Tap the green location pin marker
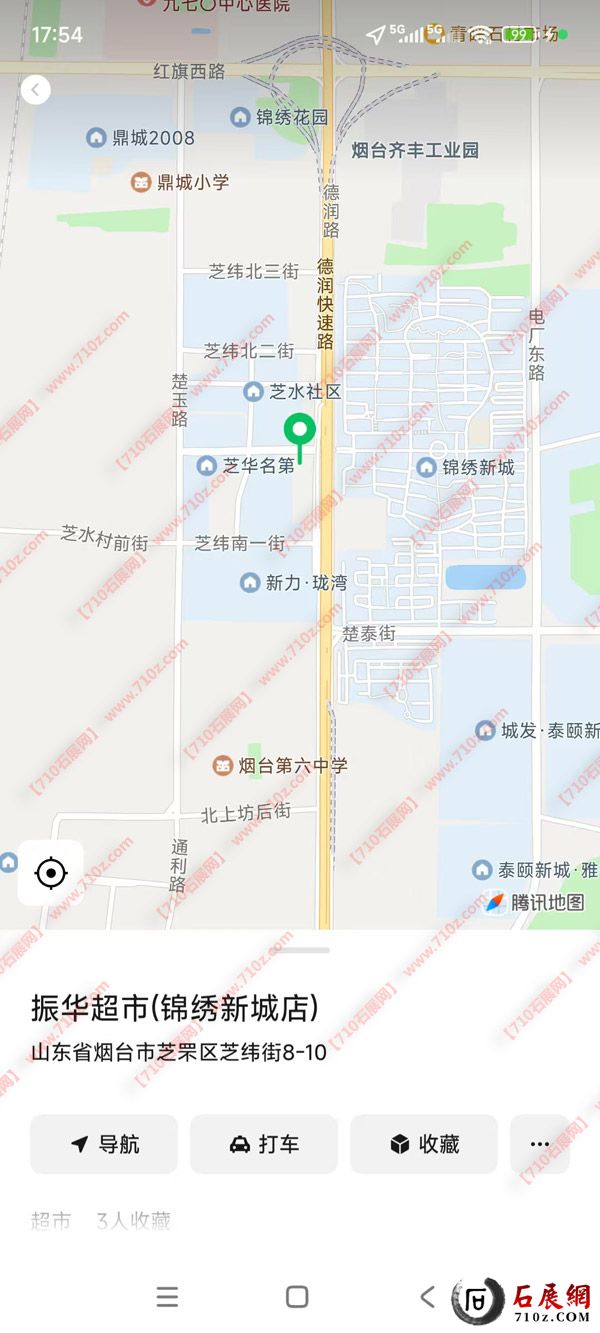Viewport: 600px width, 1333px height. (300, 432)
